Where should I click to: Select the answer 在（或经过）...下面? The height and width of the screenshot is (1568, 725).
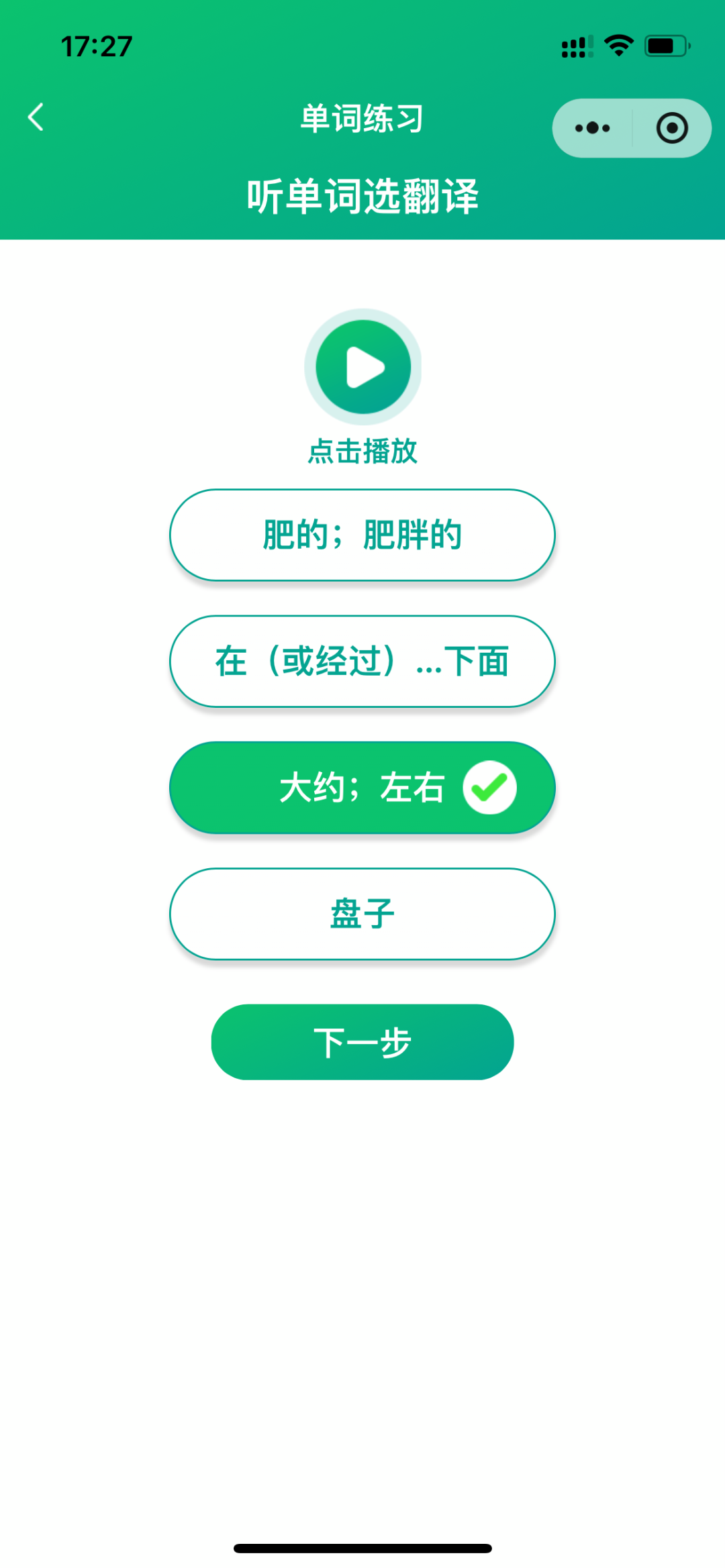pyautogui.click(x=362, y=661)
